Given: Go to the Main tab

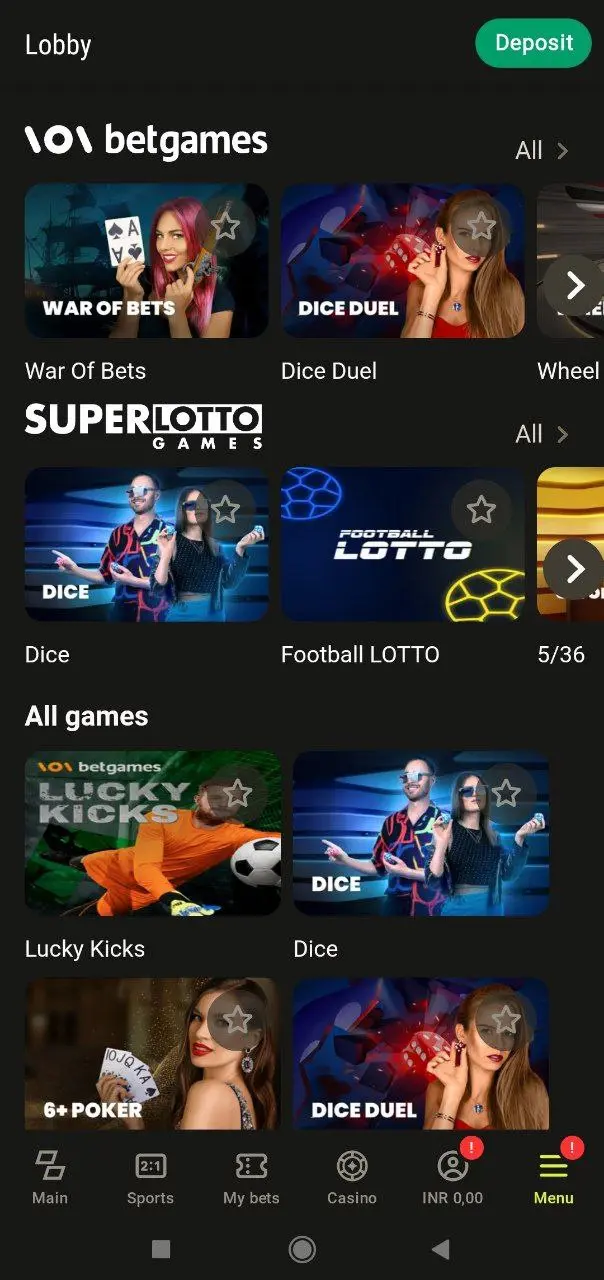Looking at the screenshot, I should [50, 1177].
